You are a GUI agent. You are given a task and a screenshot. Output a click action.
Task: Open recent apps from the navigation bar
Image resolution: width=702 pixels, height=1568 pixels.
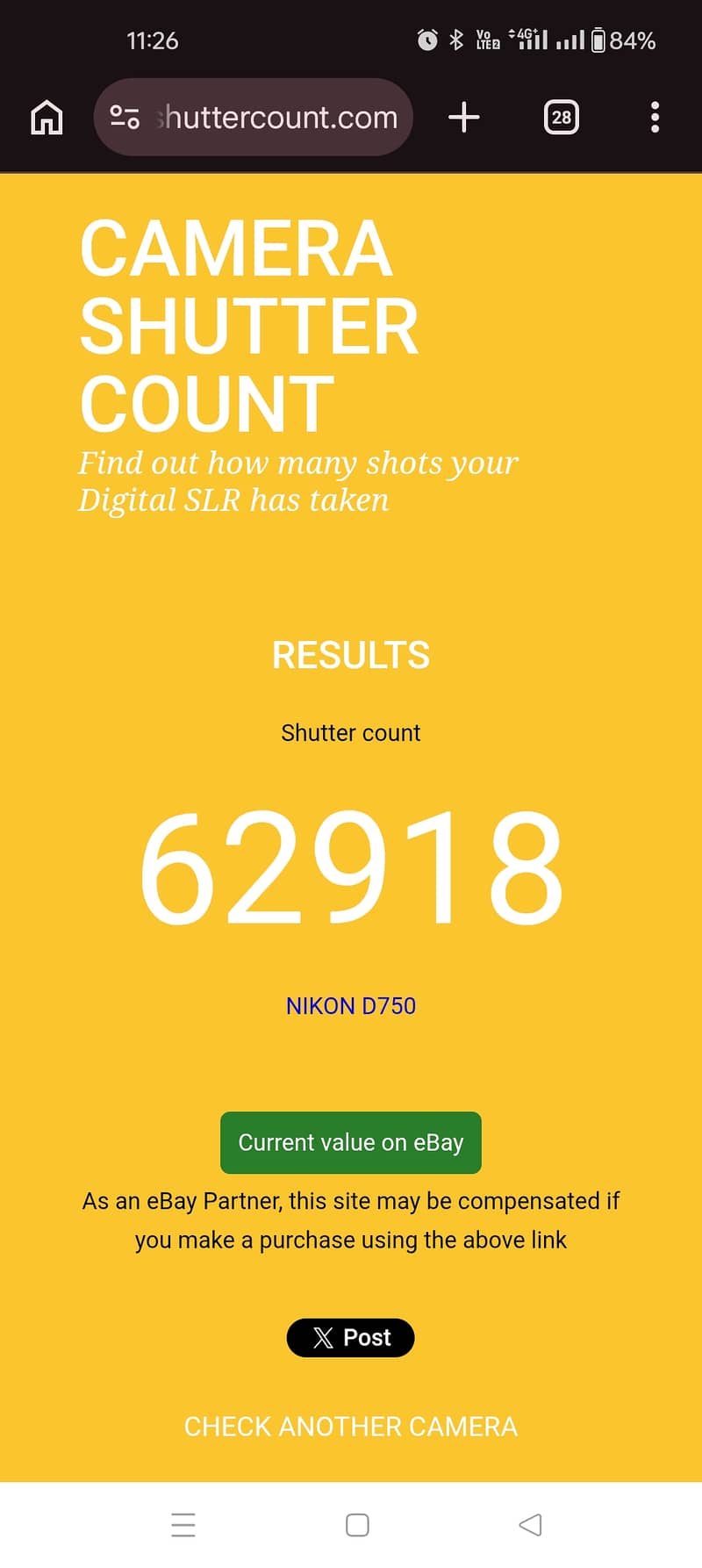coord(183,1525)
